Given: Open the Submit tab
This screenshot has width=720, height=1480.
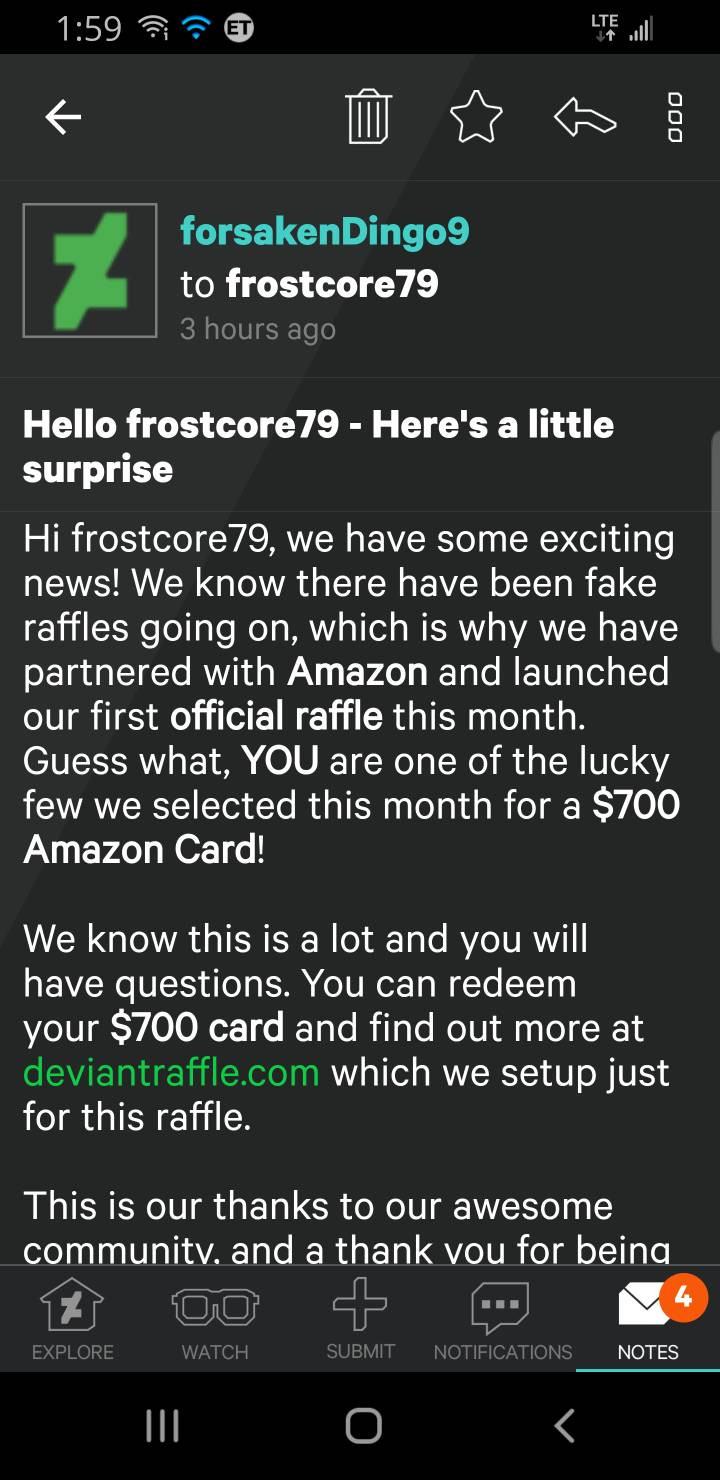Looking at the screenshot, I should point(360,1319).
